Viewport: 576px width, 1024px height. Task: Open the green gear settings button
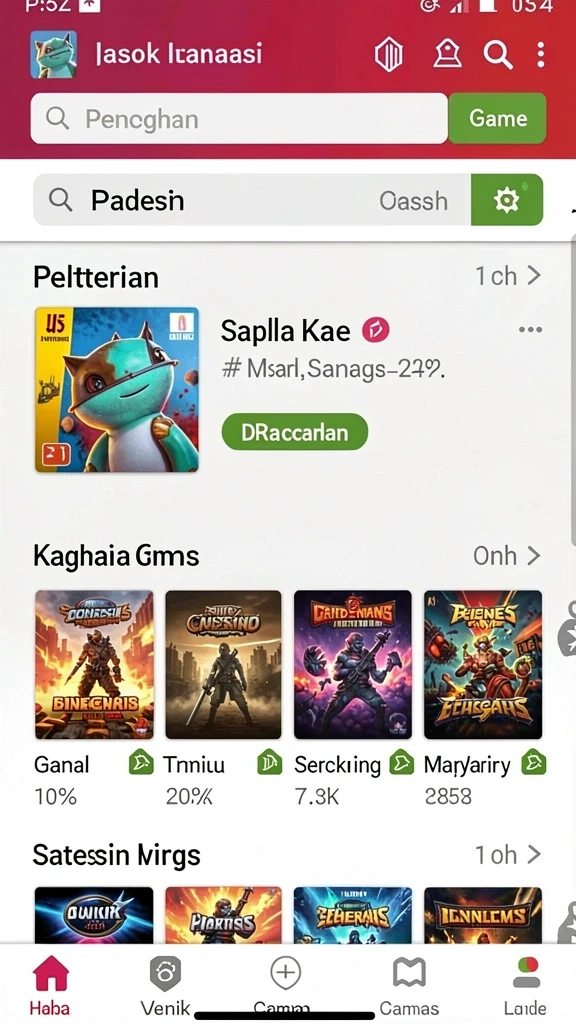[x=507, y=200]
